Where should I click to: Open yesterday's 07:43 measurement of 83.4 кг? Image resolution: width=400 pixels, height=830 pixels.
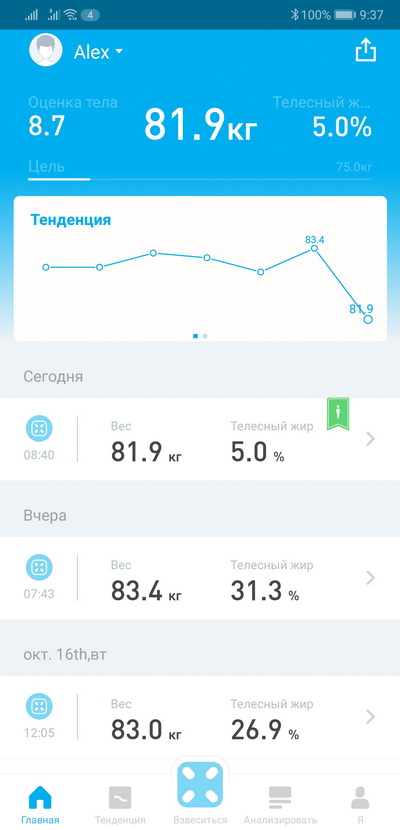click(200, 578)
